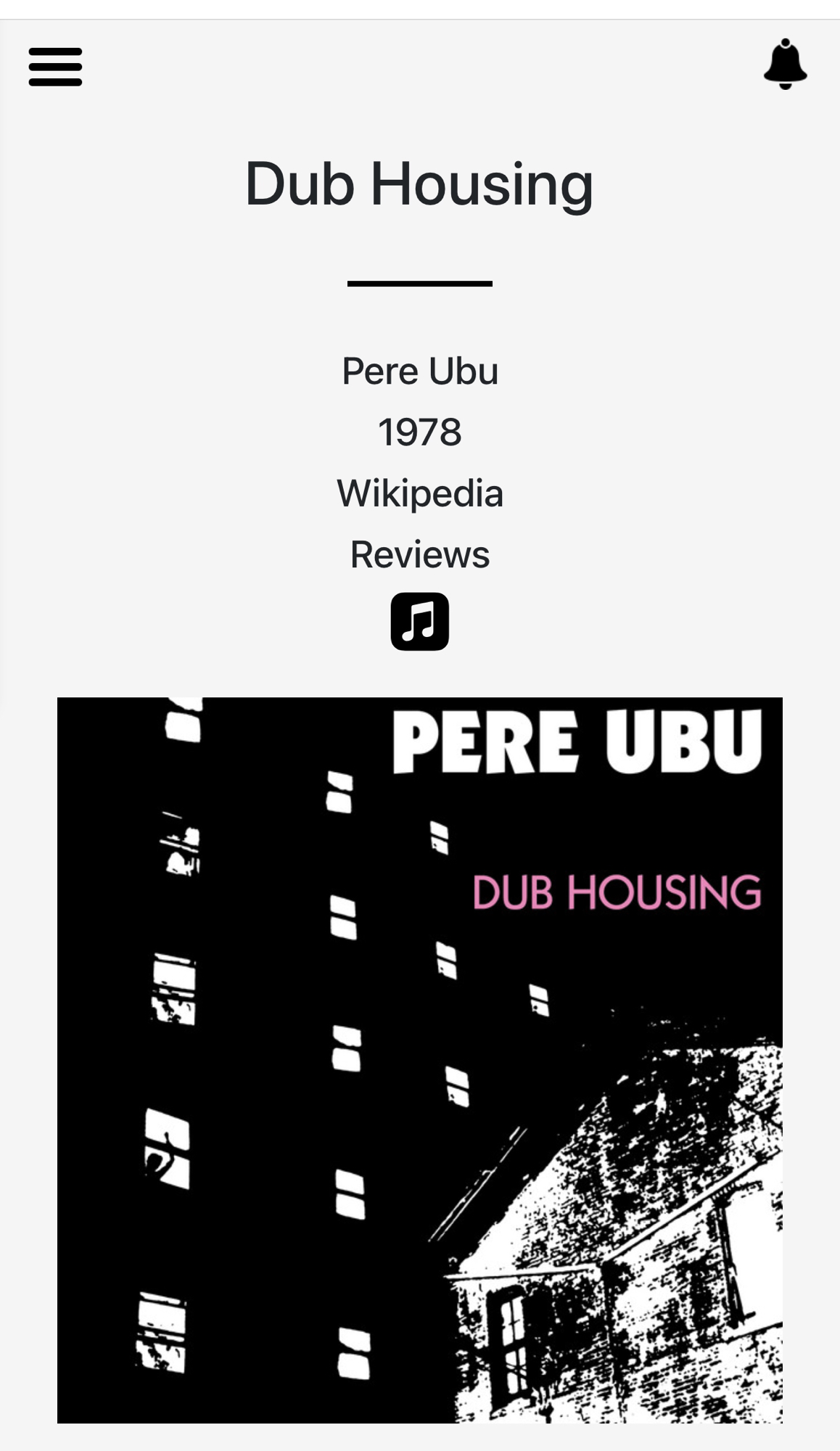Tap the Dub Housing album cover
This screenshot has width=840, height=1451.
tap(419, 1059)
